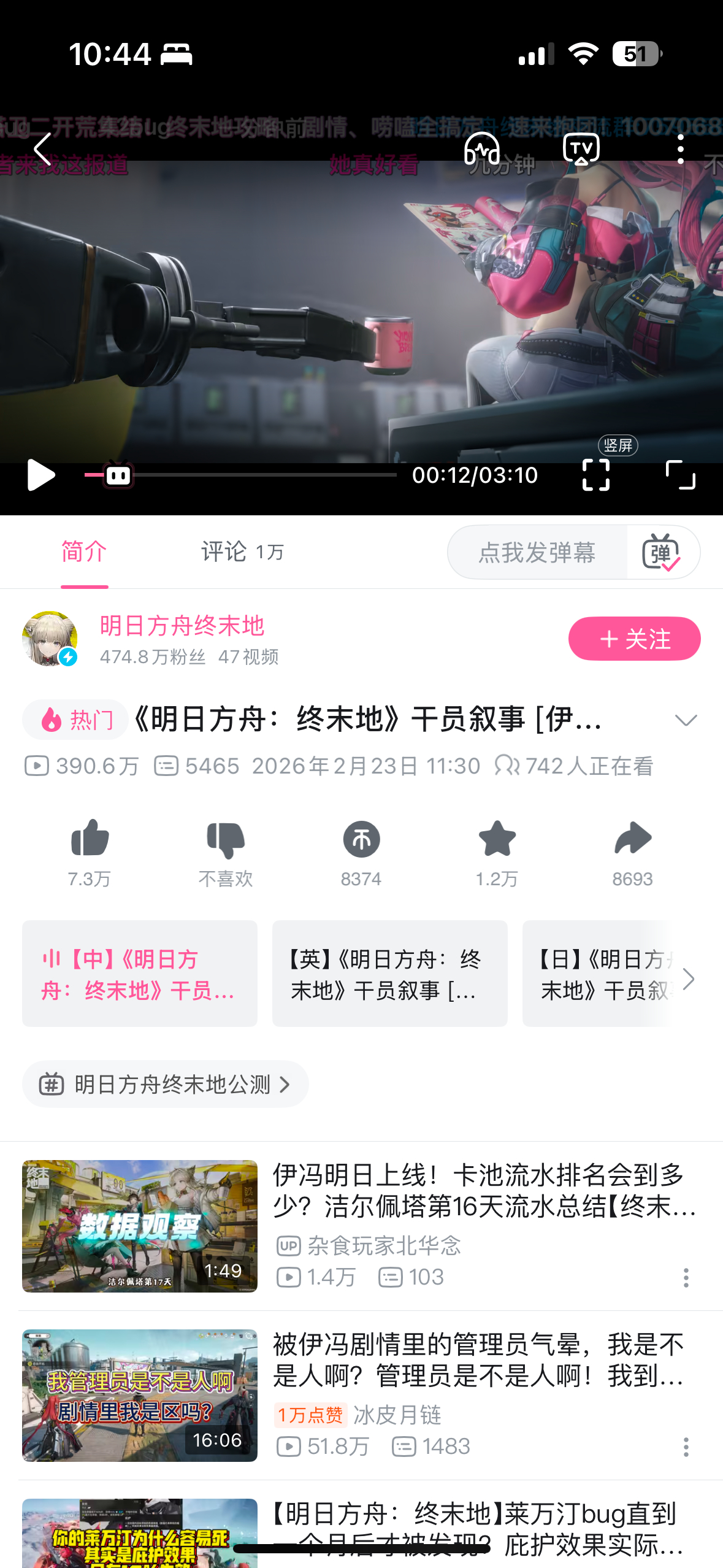Enter landscape fullscreen mode

click(x=680, y=475)
